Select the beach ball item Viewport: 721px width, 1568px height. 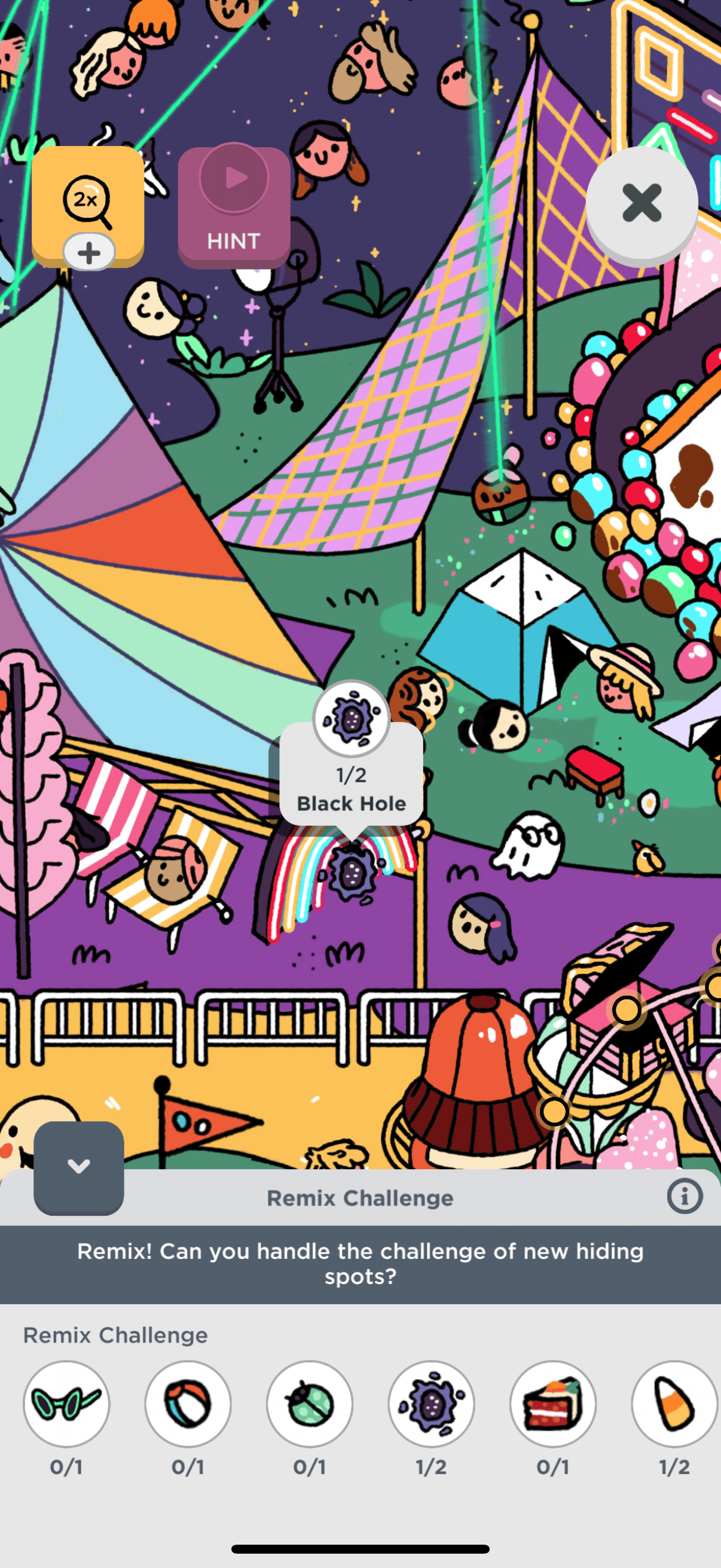pos(188,1404)
